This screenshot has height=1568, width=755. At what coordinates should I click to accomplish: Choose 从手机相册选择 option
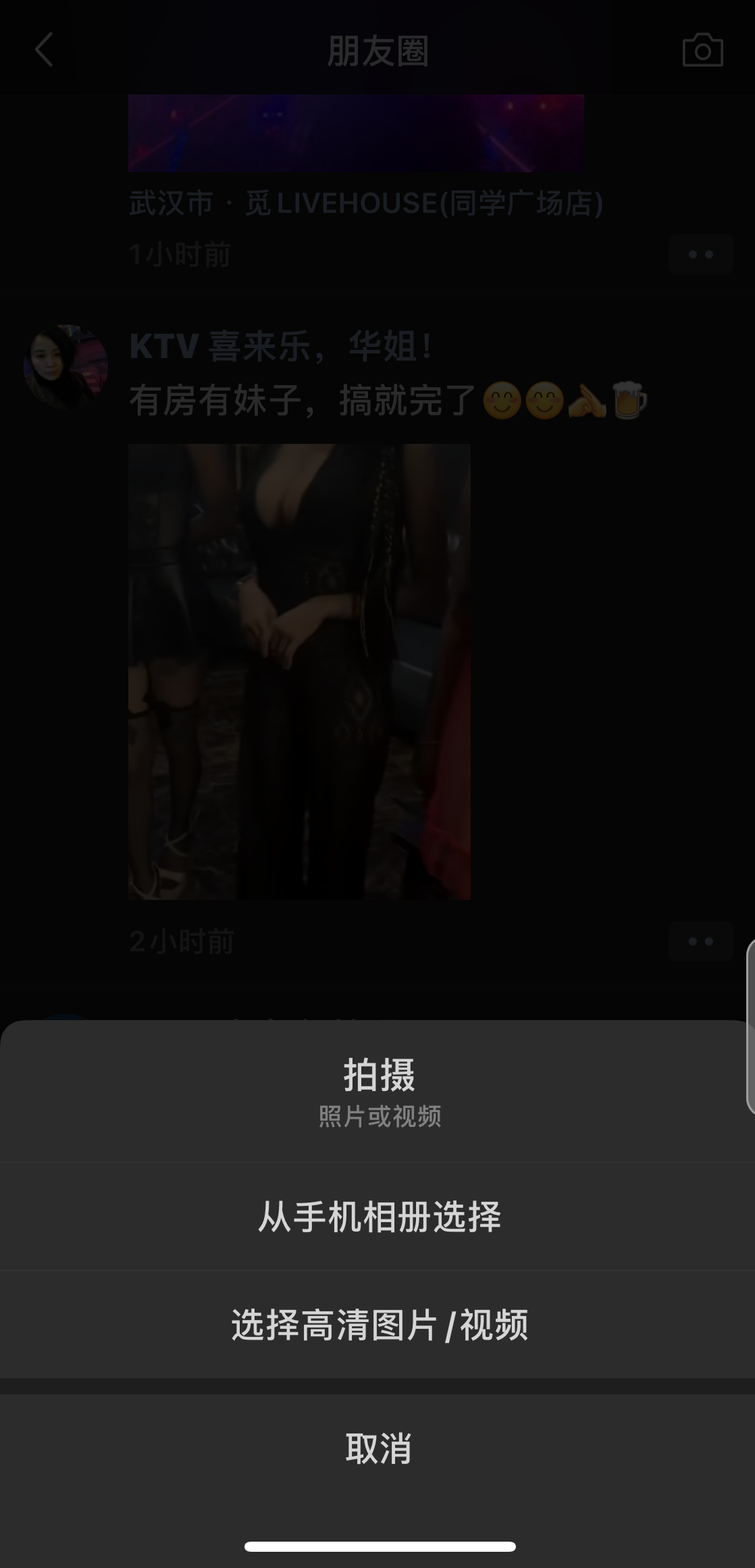tap(378, 1217)
